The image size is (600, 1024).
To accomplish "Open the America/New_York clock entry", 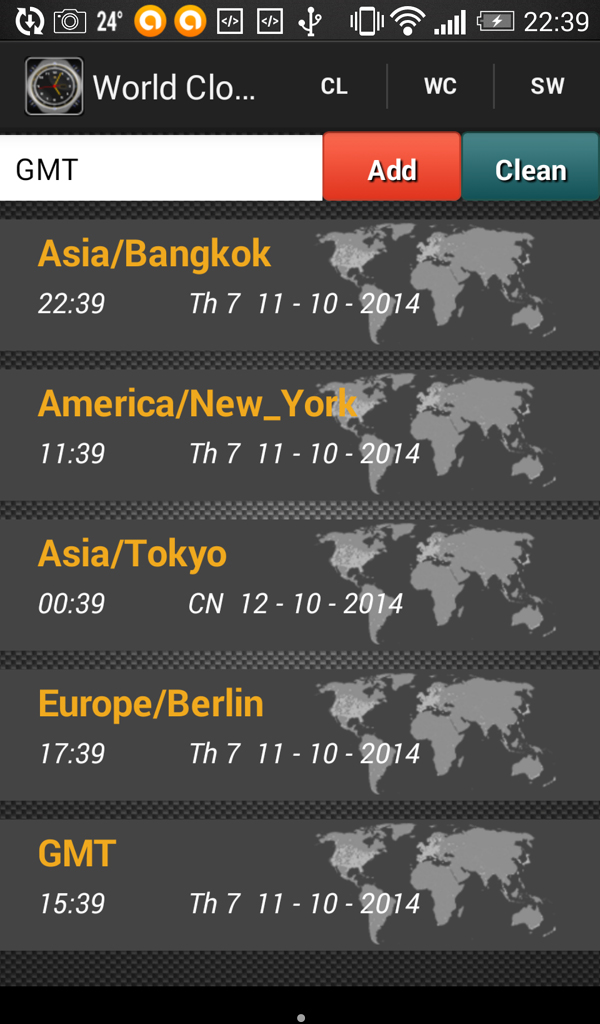I will pyautogui.click(x=300, y=435).
